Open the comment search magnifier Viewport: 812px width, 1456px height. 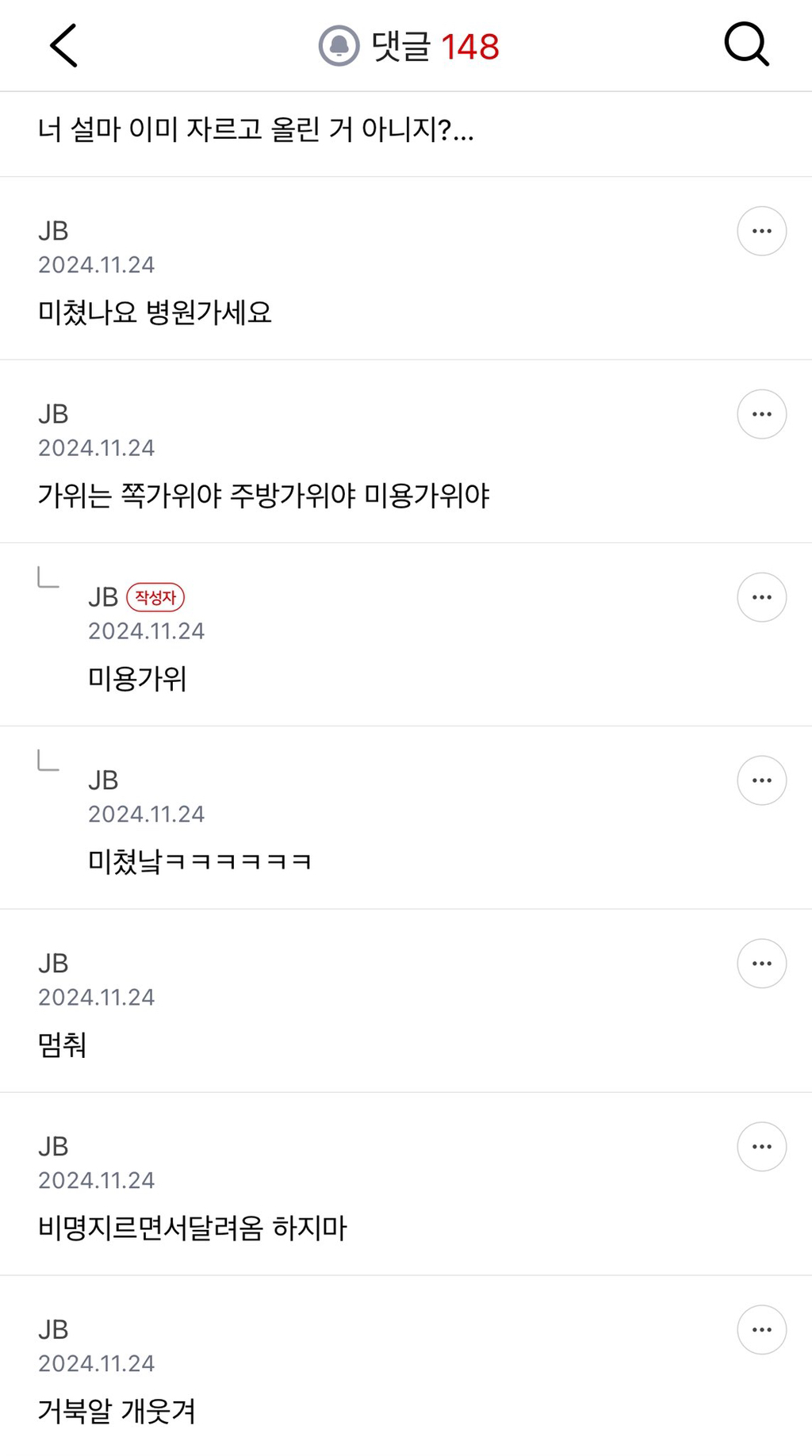[746, 45]
